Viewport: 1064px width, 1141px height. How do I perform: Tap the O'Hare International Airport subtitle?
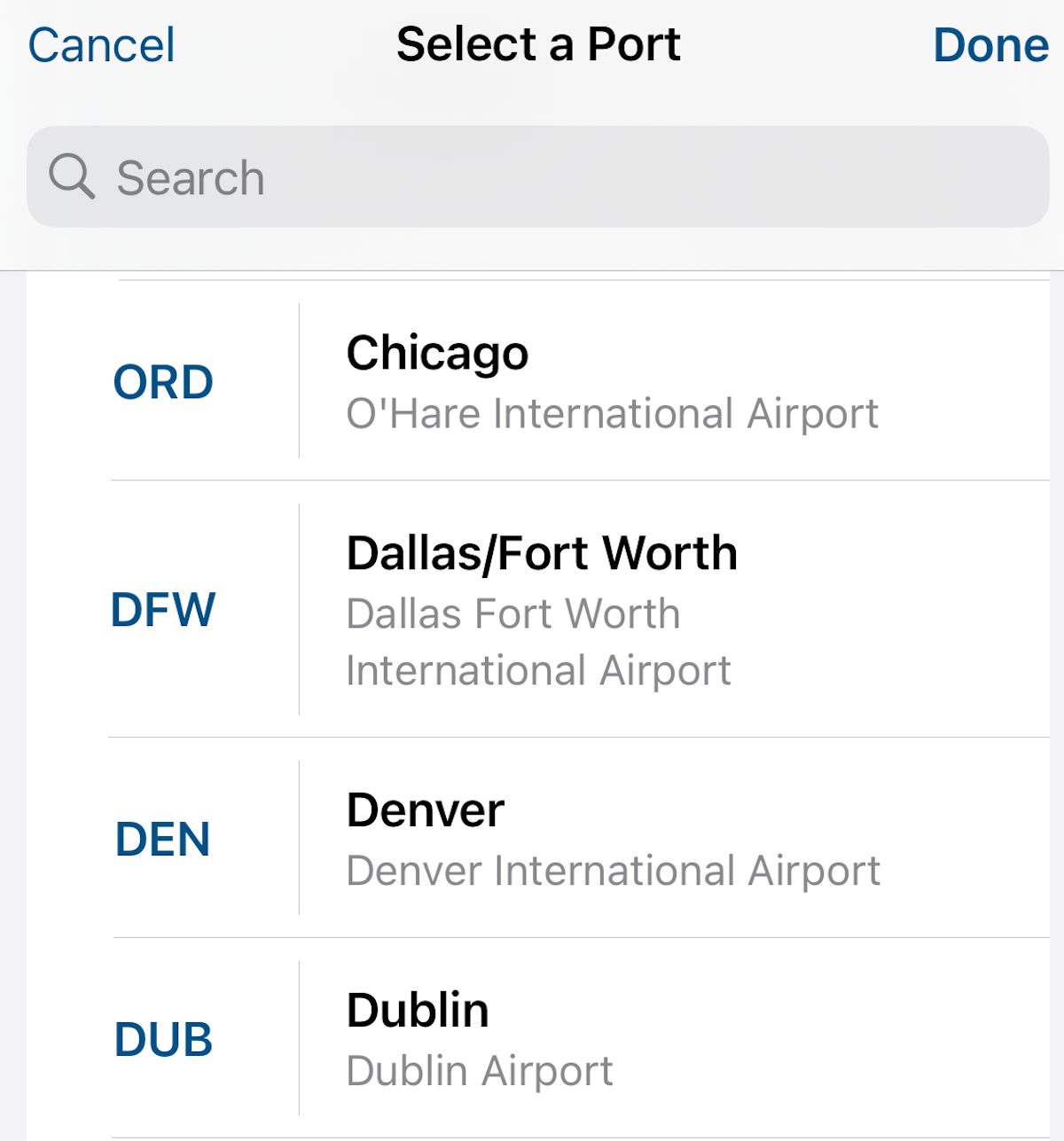(x=612, y=413)
